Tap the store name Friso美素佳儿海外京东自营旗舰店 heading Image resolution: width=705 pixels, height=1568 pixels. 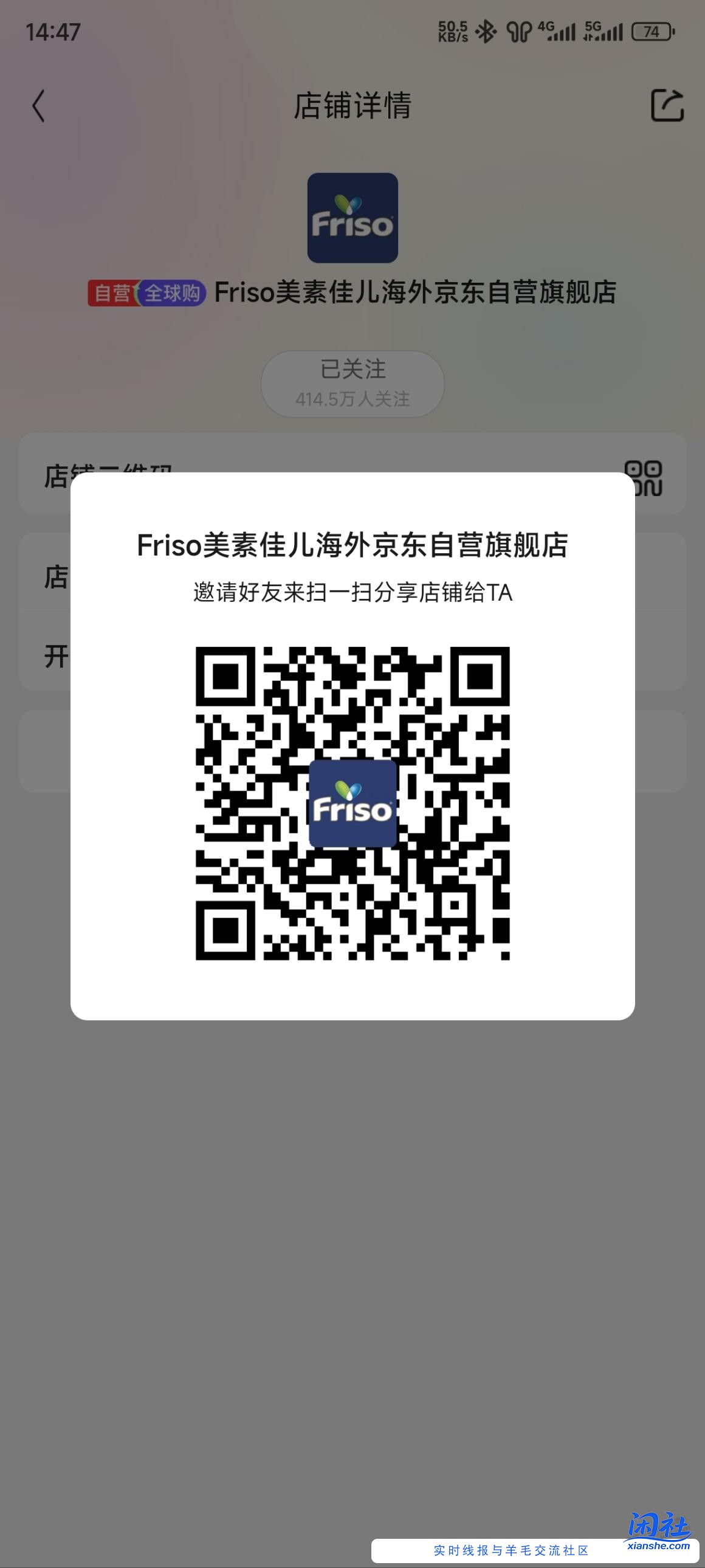coord(416,294)
